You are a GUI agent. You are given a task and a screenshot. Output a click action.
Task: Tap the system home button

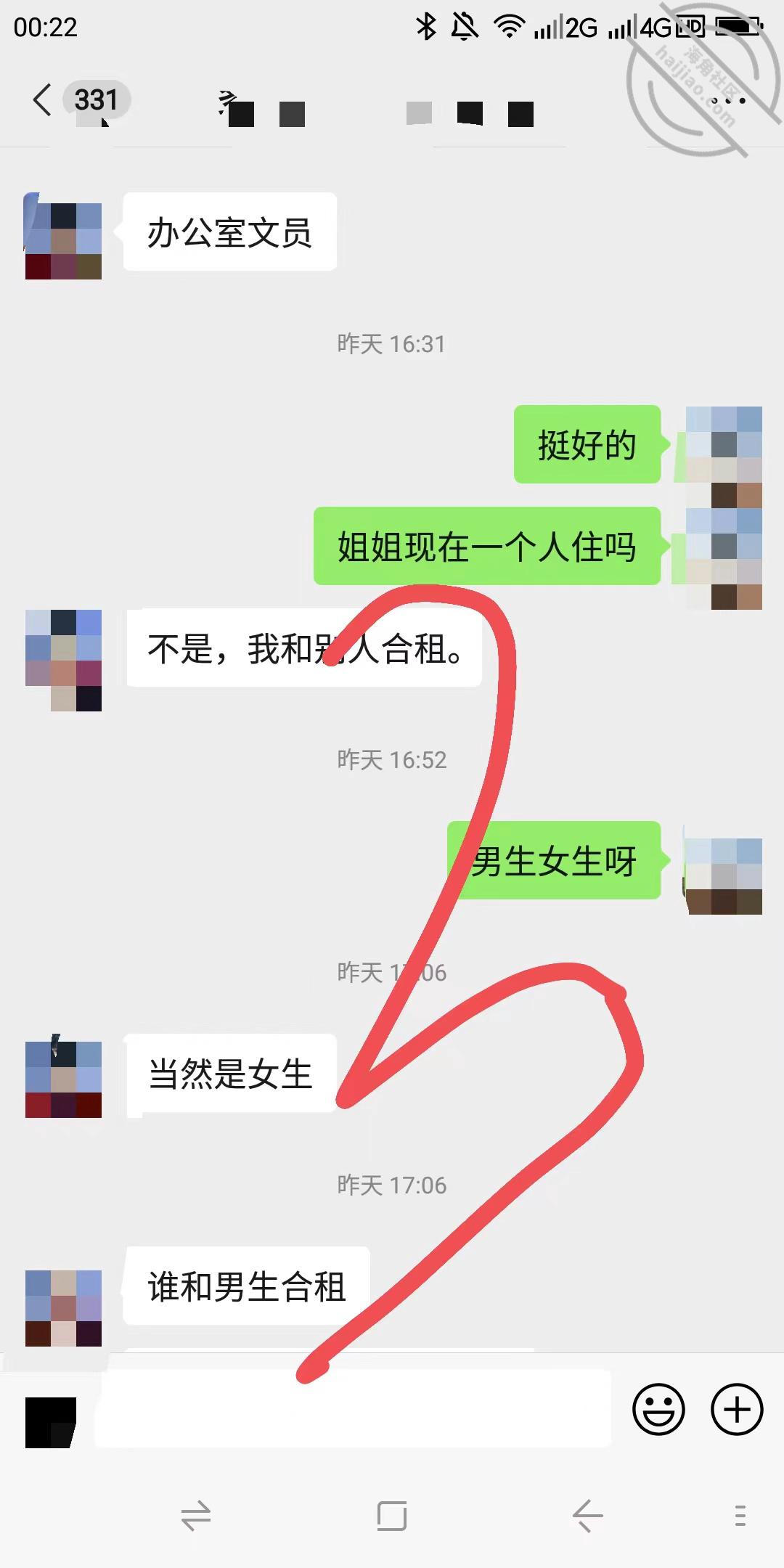(392, 1515)
